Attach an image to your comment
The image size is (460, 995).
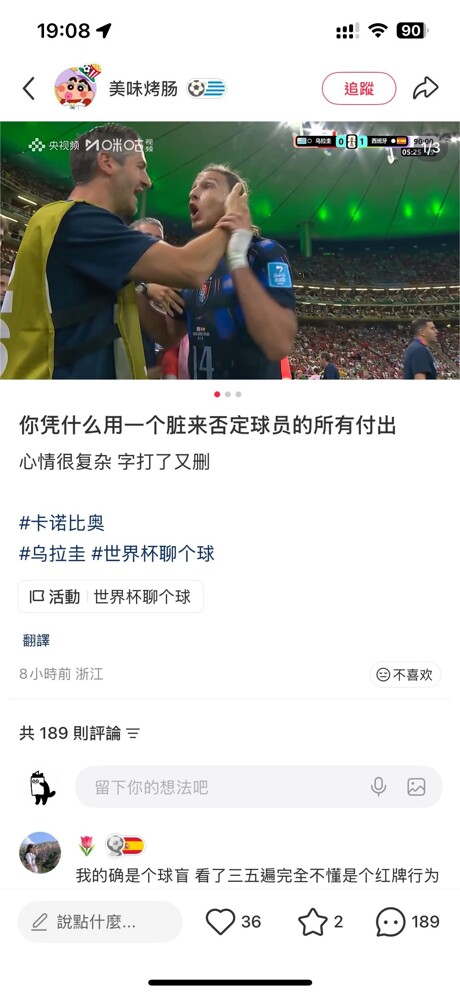pos(416,787)
